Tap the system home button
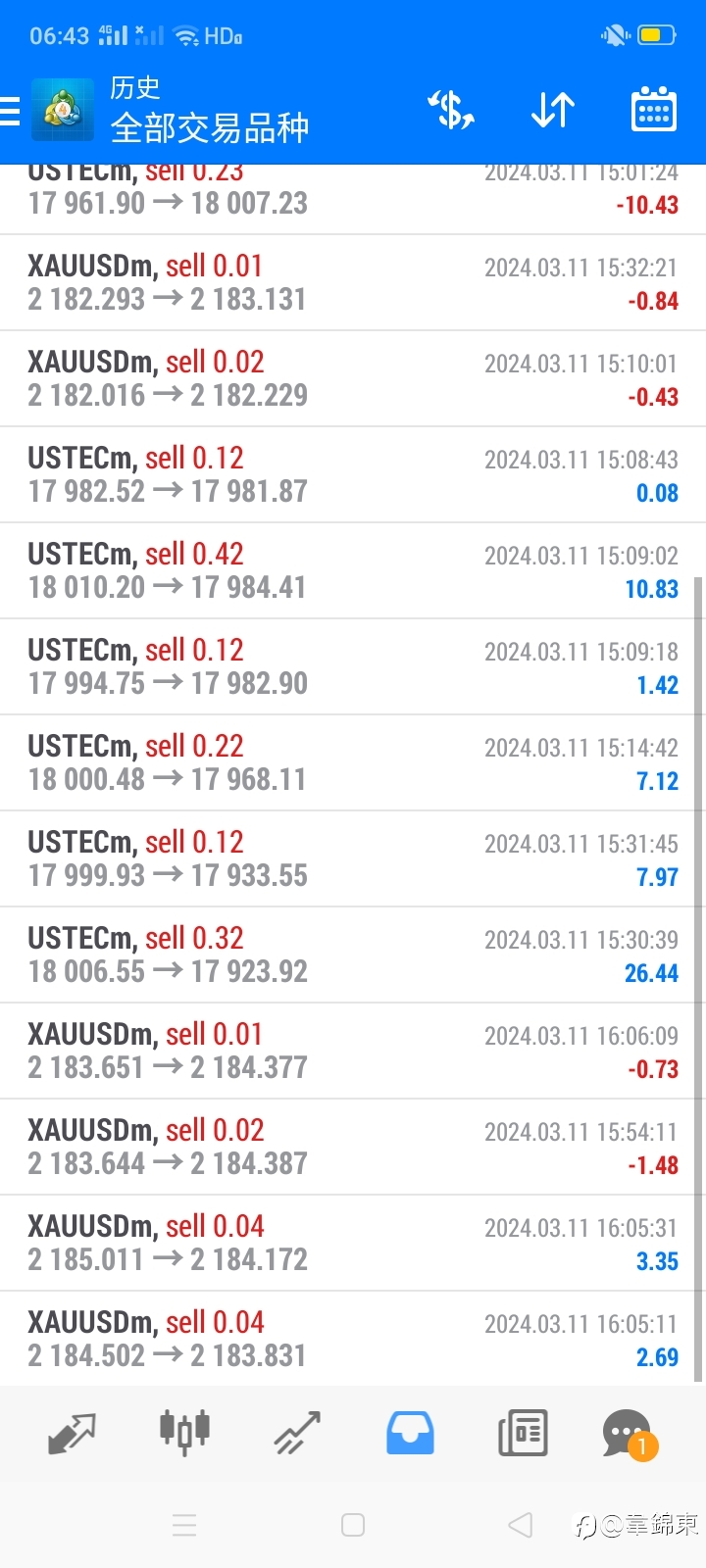 click(x=353, y=1525)
